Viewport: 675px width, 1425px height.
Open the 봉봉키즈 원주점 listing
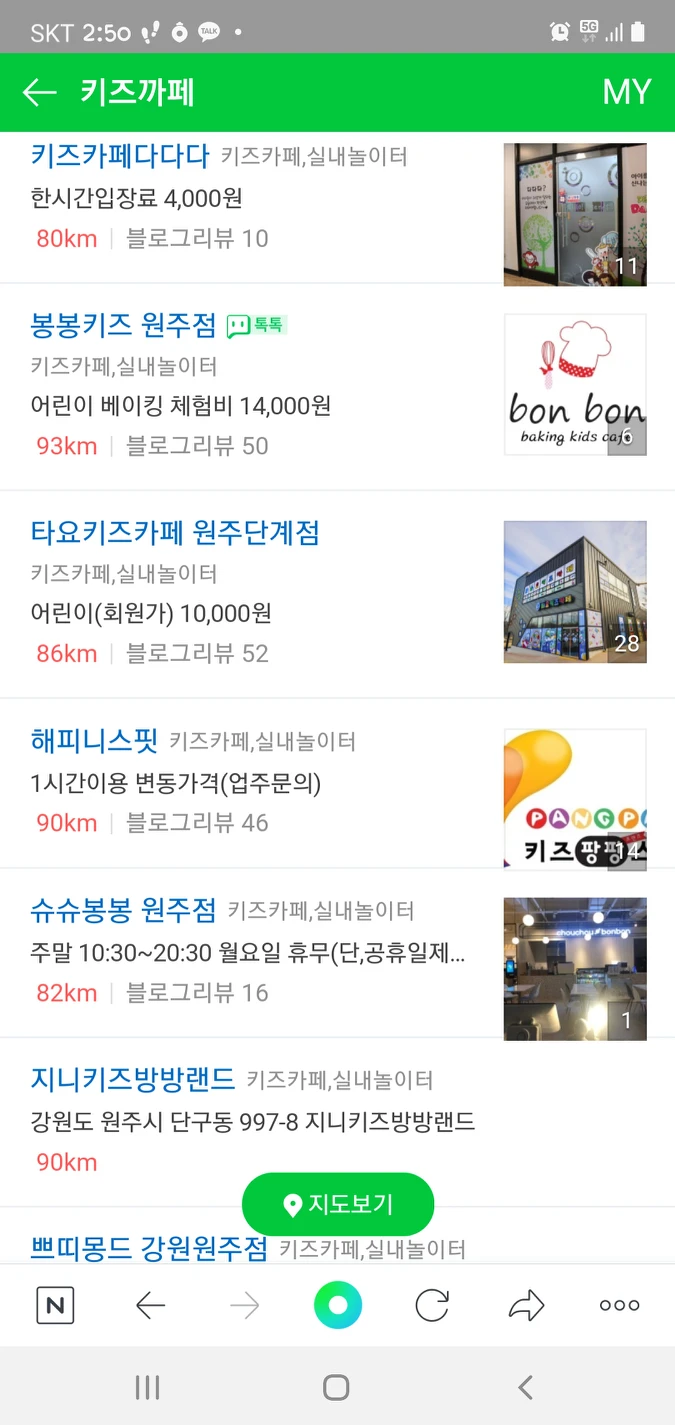pyautogui.click(x=124, y=325)
